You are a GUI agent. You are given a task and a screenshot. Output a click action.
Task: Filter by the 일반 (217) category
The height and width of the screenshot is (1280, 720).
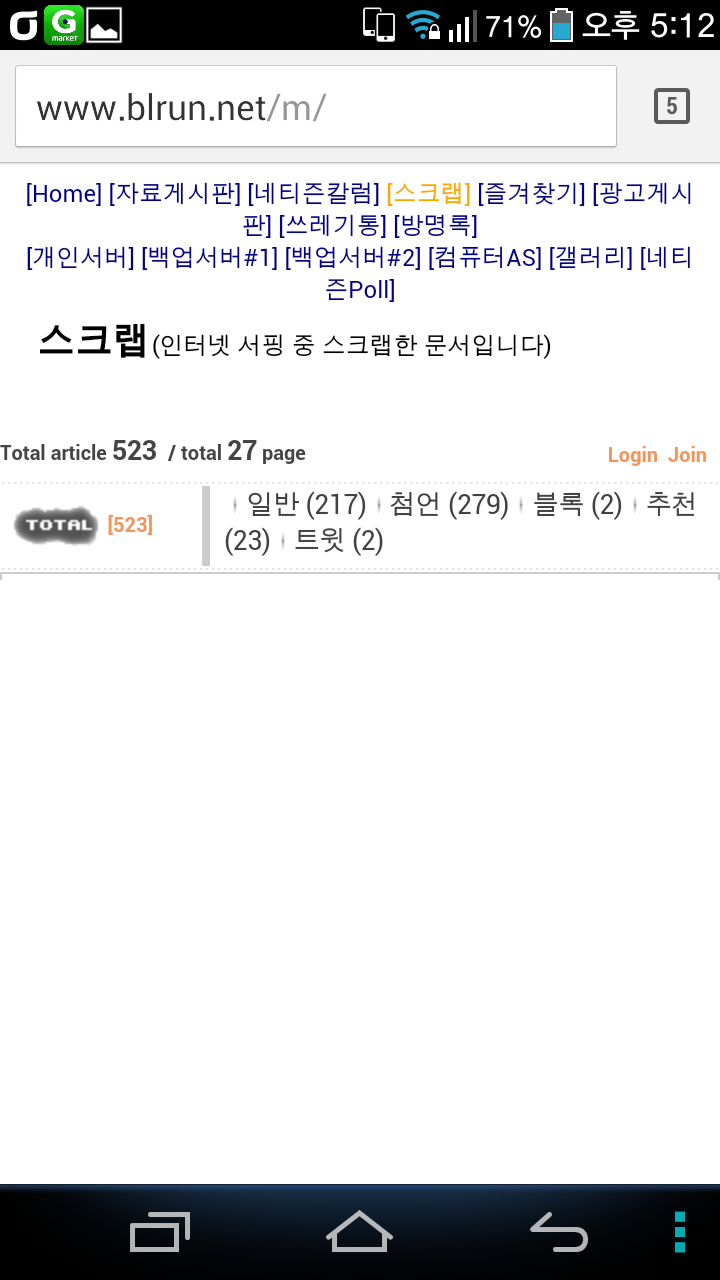pyautogui.click(x=306, y=504)
